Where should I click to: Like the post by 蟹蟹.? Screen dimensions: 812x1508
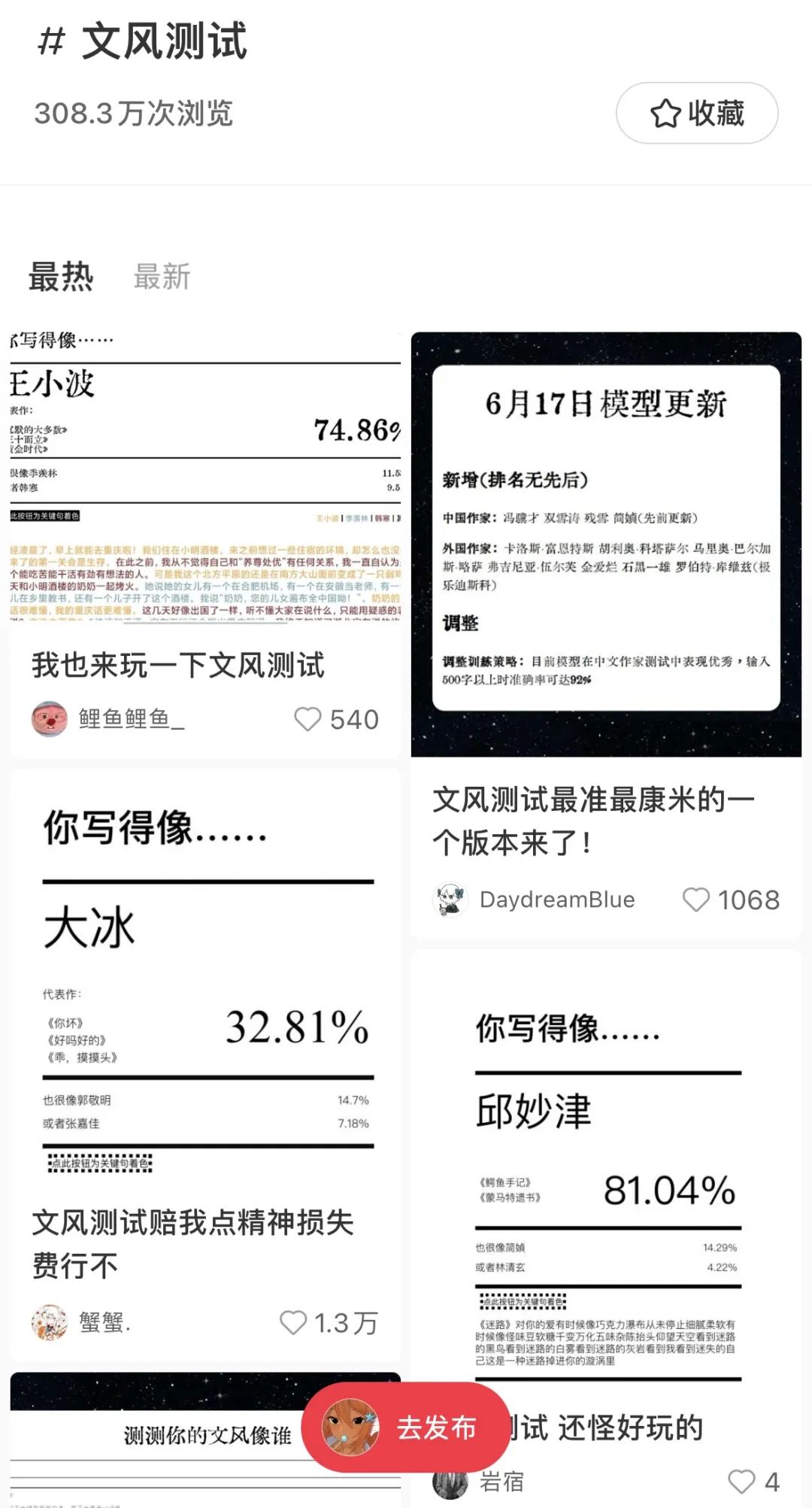coord(293,1322)
